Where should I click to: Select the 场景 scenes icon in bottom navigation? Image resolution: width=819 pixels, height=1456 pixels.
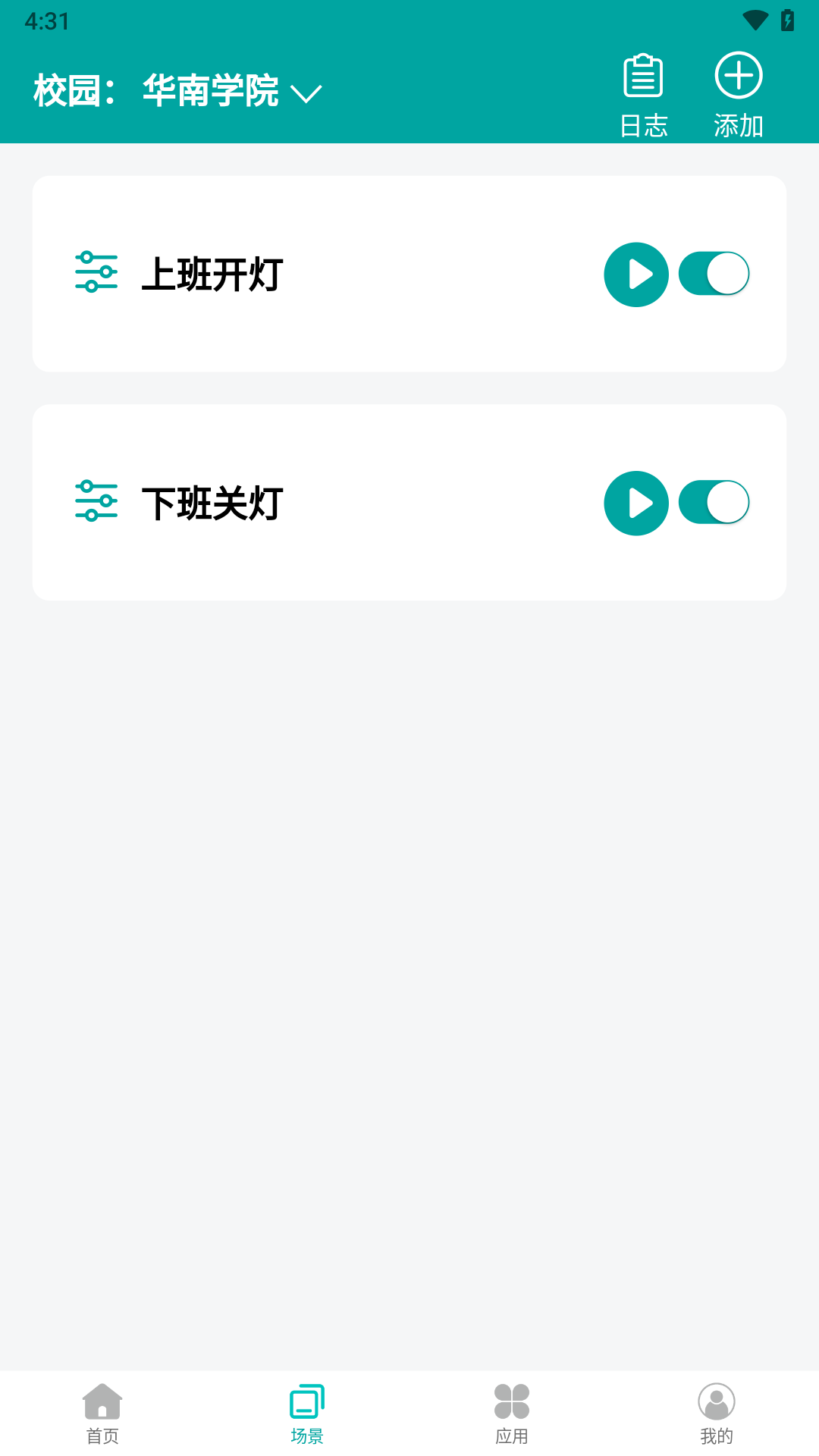[x=307, y=1407]
